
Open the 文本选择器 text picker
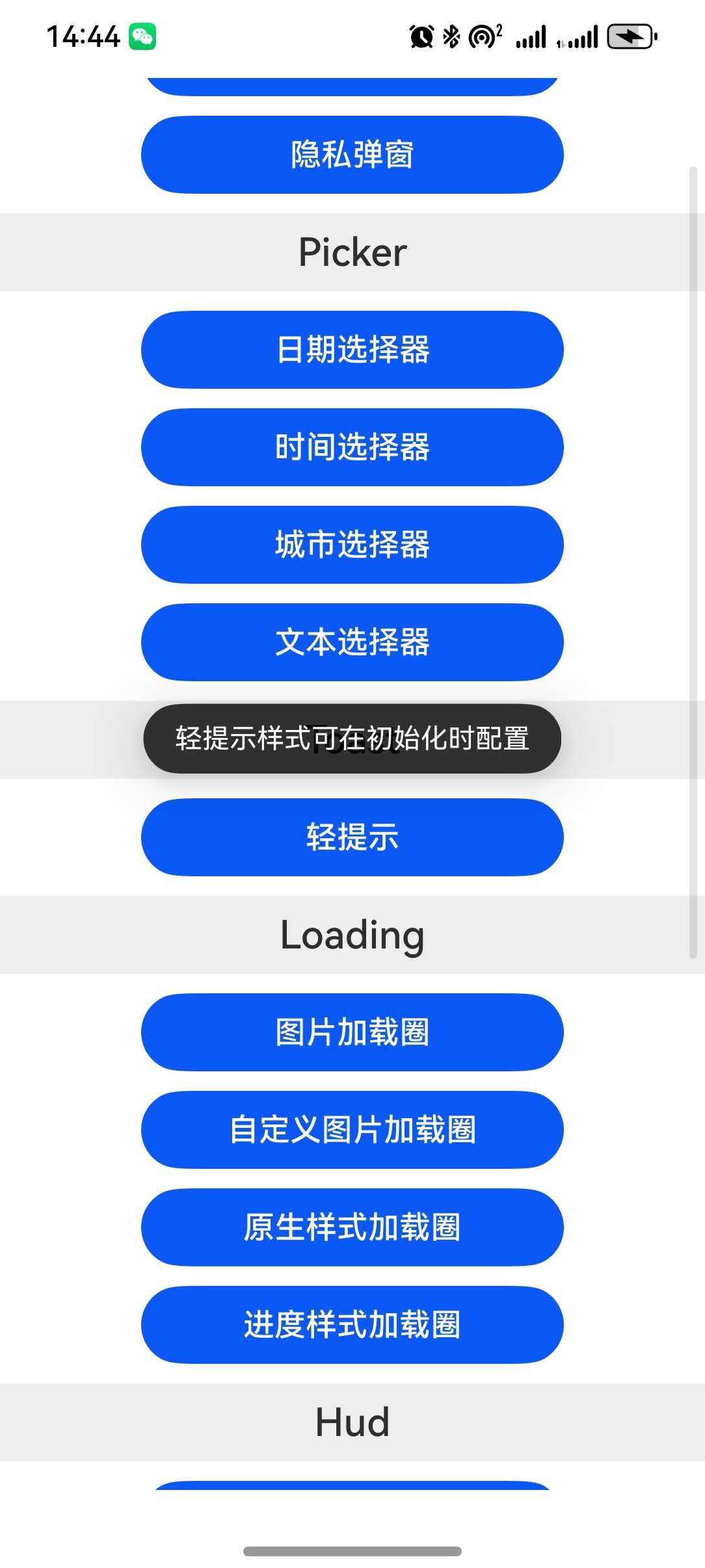point(352,642)
